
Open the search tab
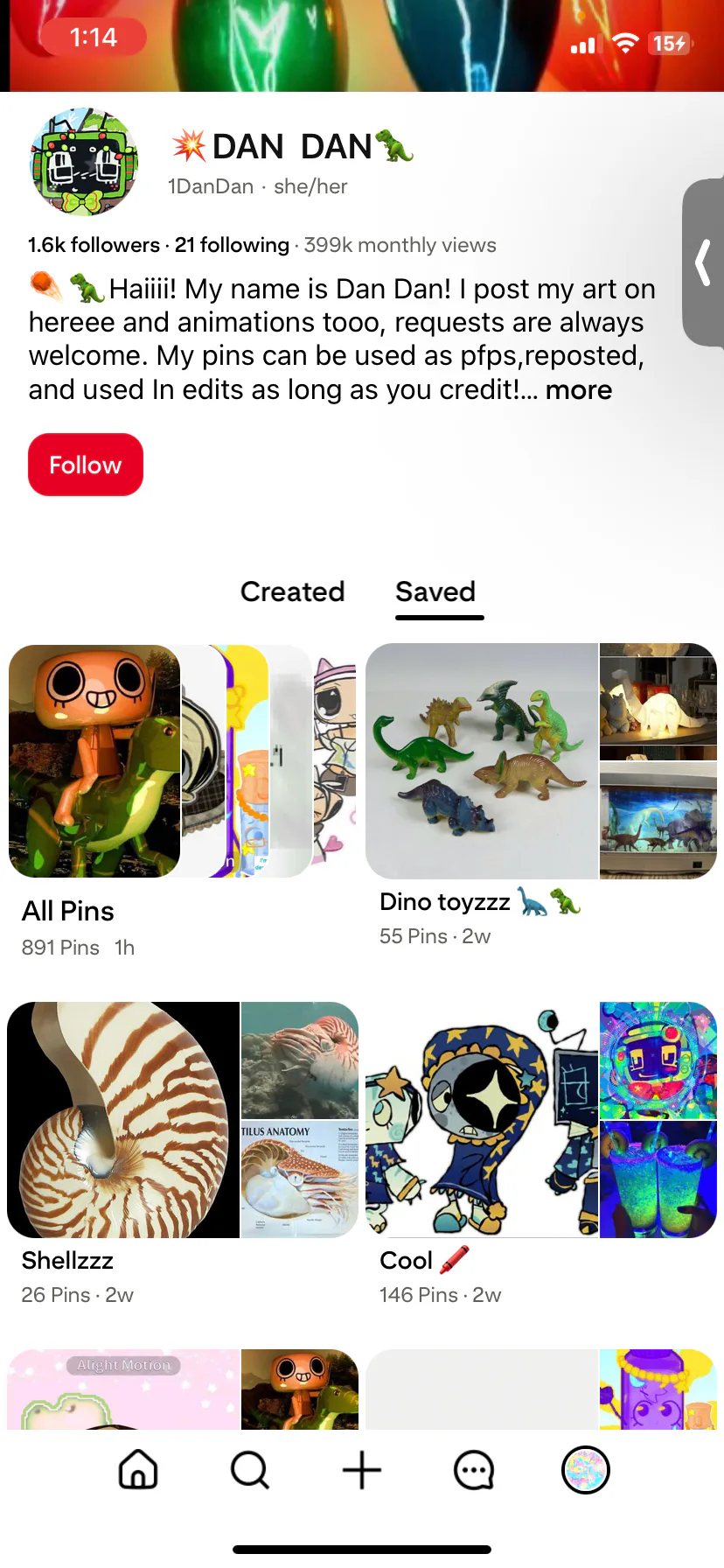point(250,1470)
